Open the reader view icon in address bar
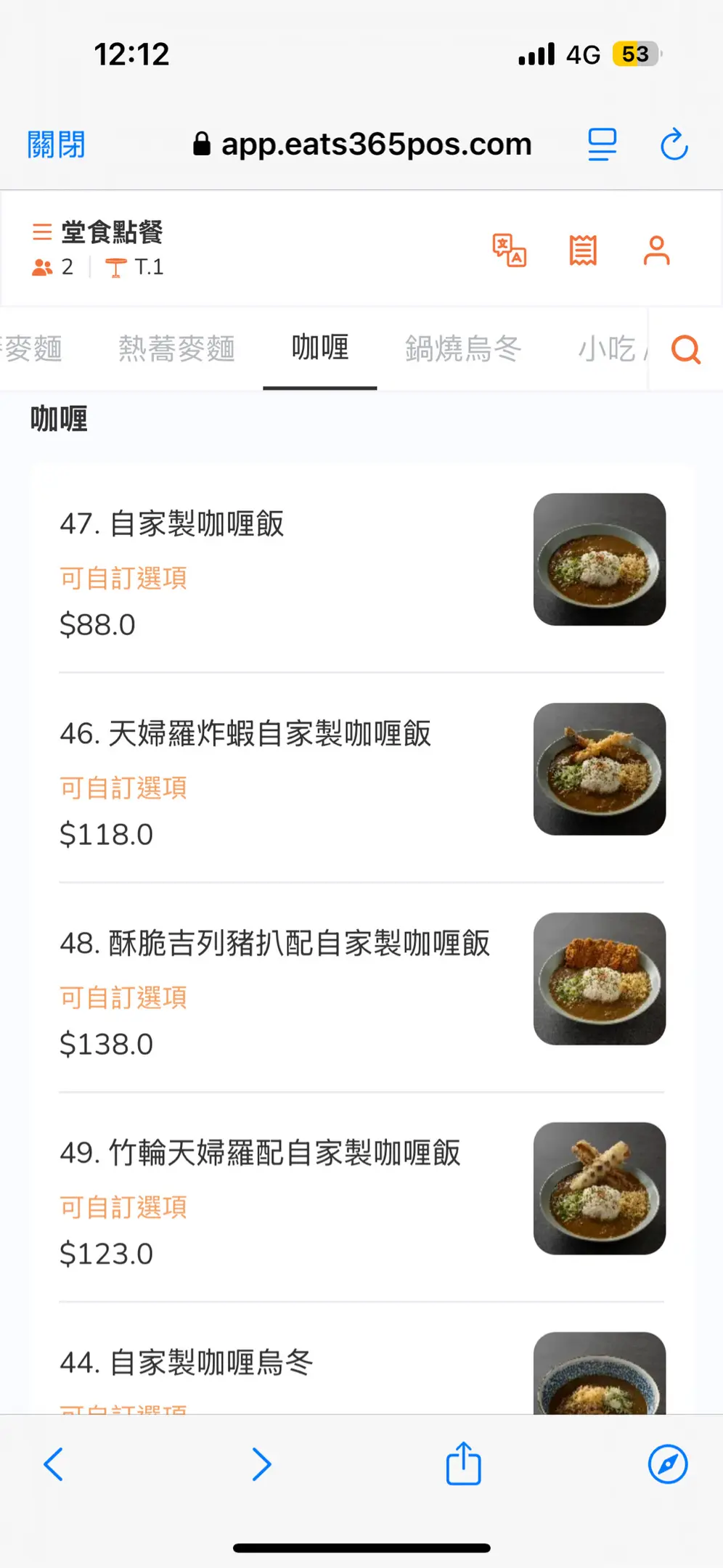The width and height of the screenshot is (723, 1568). [602, 144]
